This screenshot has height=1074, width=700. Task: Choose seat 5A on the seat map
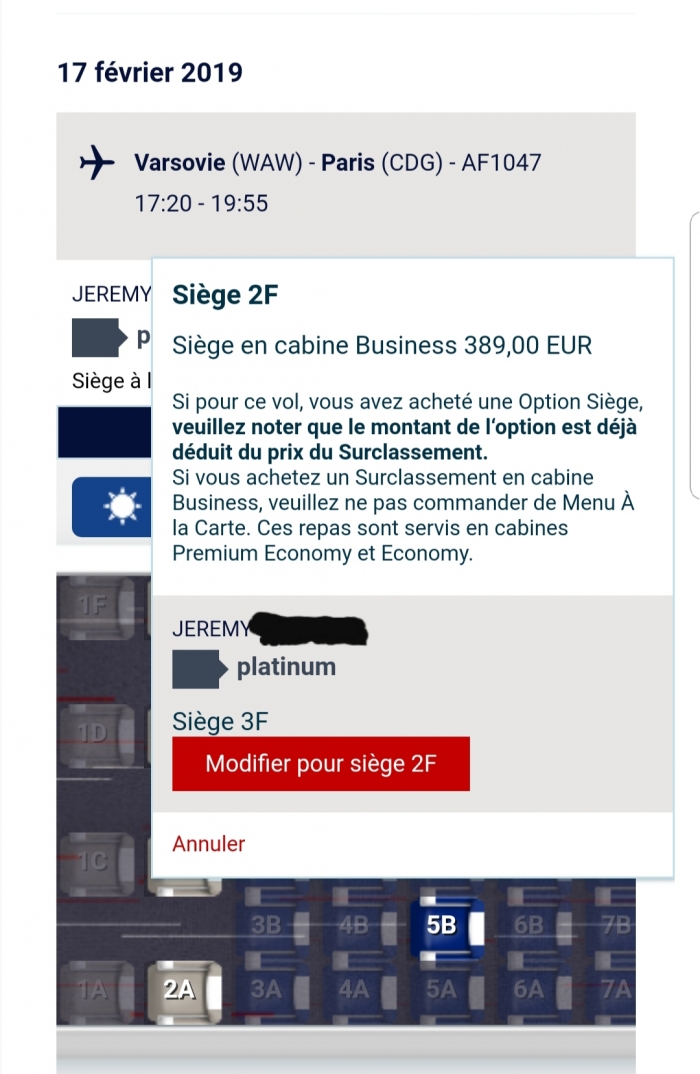(x=441, y=989)
